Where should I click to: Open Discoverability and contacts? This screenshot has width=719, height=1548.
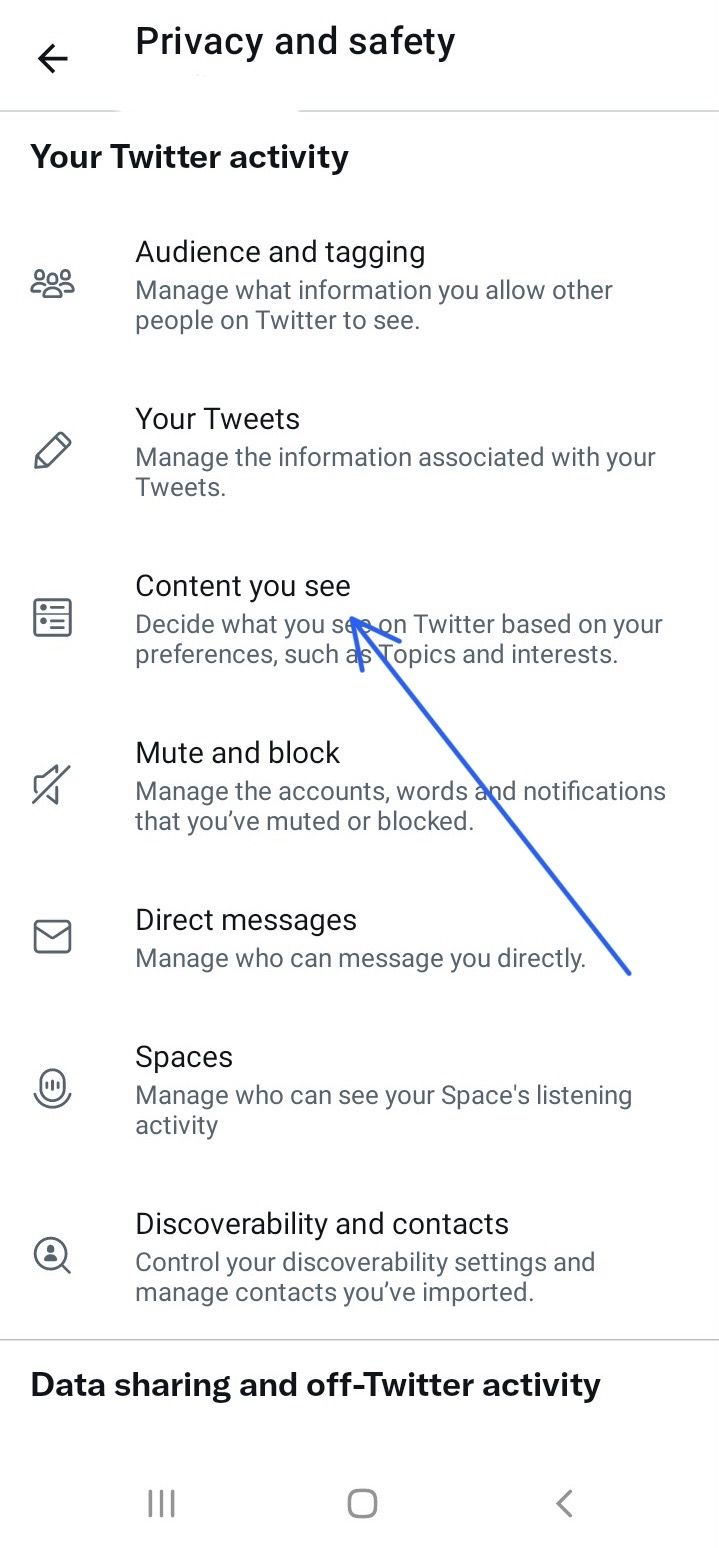point(322,1224)
